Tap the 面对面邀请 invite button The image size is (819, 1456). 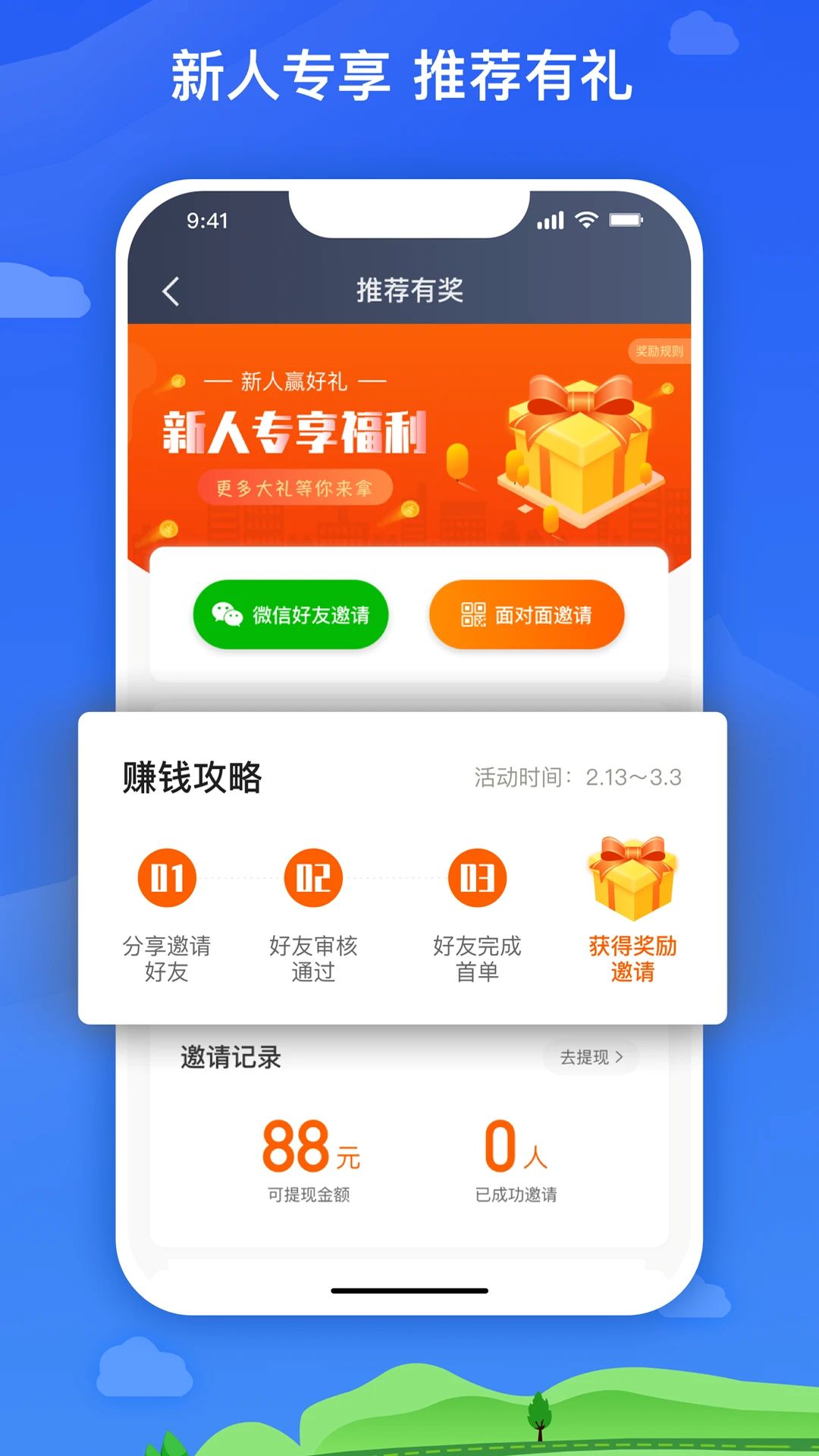[x=527, y=614]
